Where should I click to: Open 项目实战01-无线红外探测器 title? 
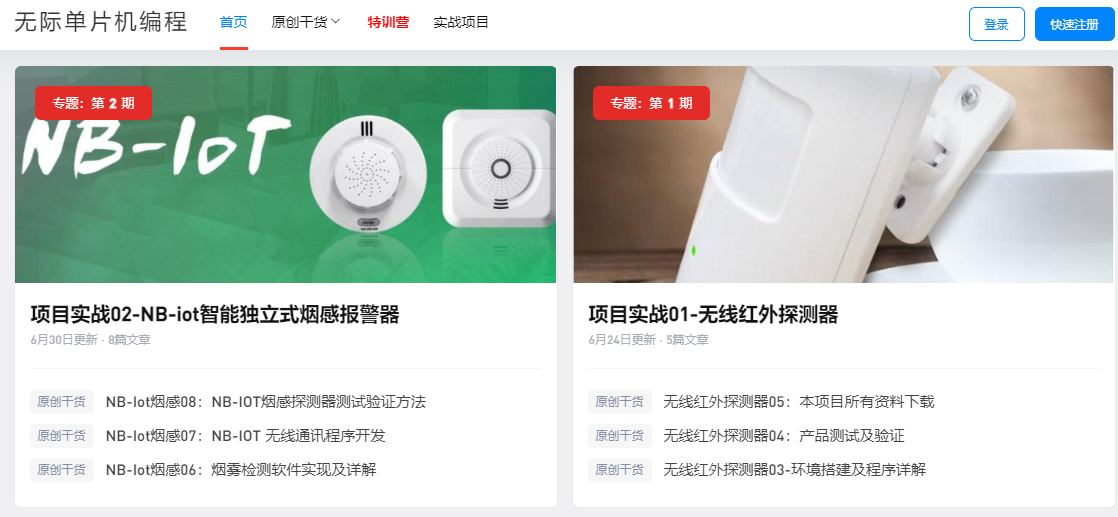[x=712, y=315]
